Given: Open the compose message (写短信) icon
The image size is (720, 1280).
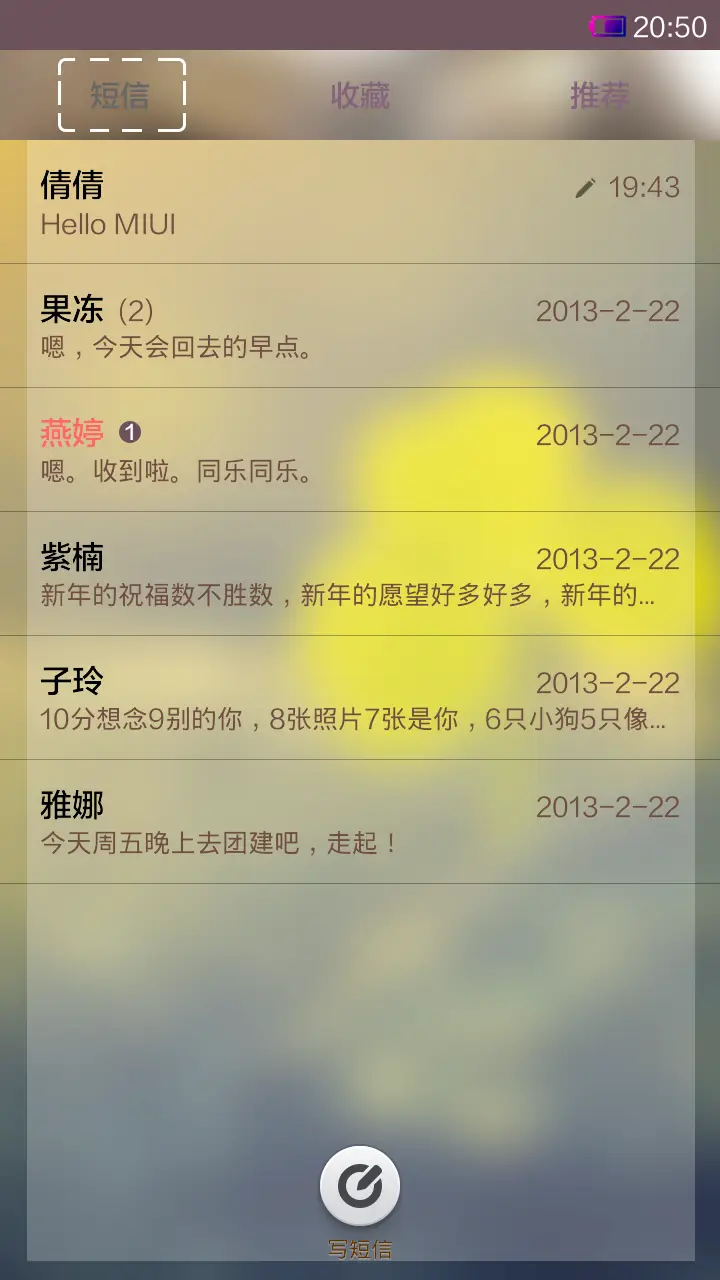Looking at the screenshot, I should [359, 1187].
